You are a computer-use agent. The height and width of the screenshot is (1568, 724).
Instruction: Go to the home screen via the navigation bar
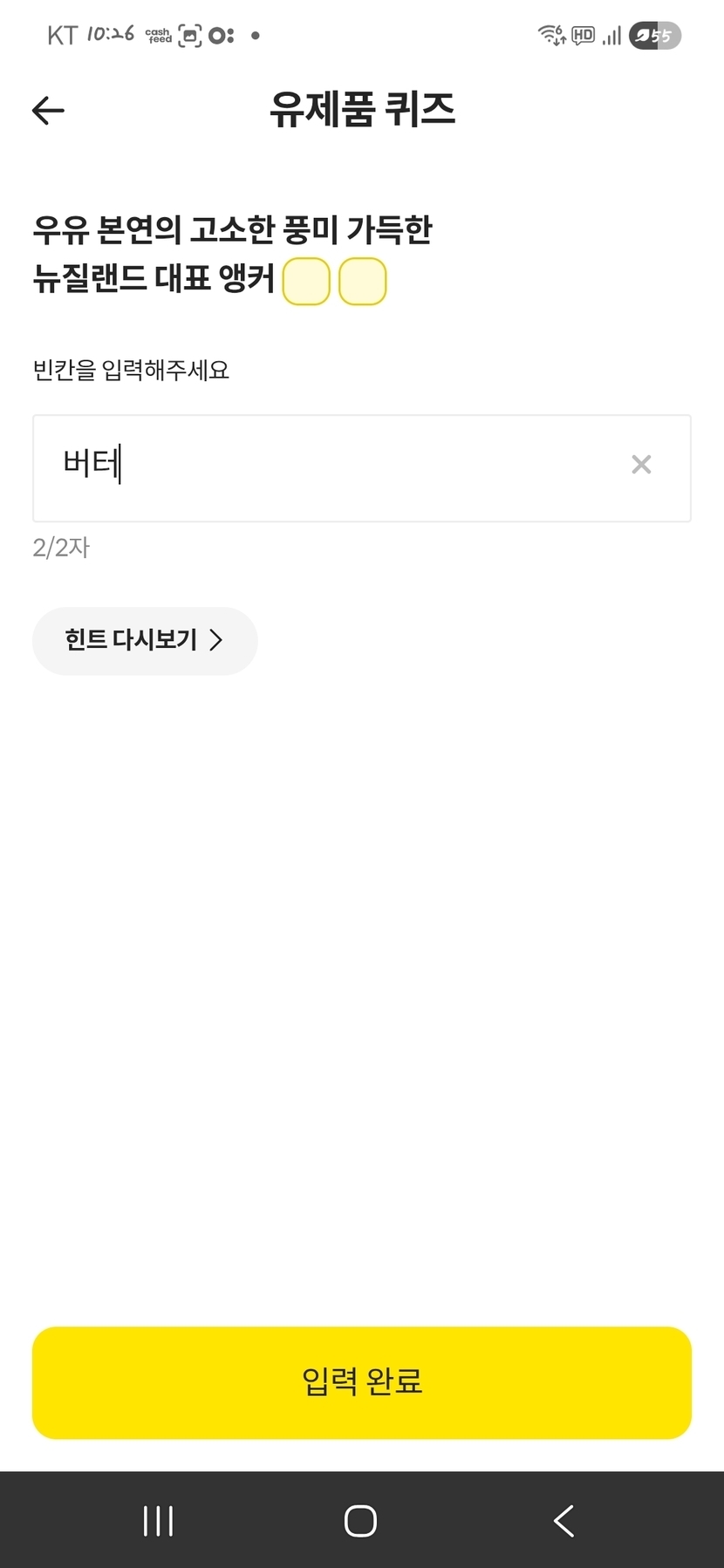(x=360, y=1521)
